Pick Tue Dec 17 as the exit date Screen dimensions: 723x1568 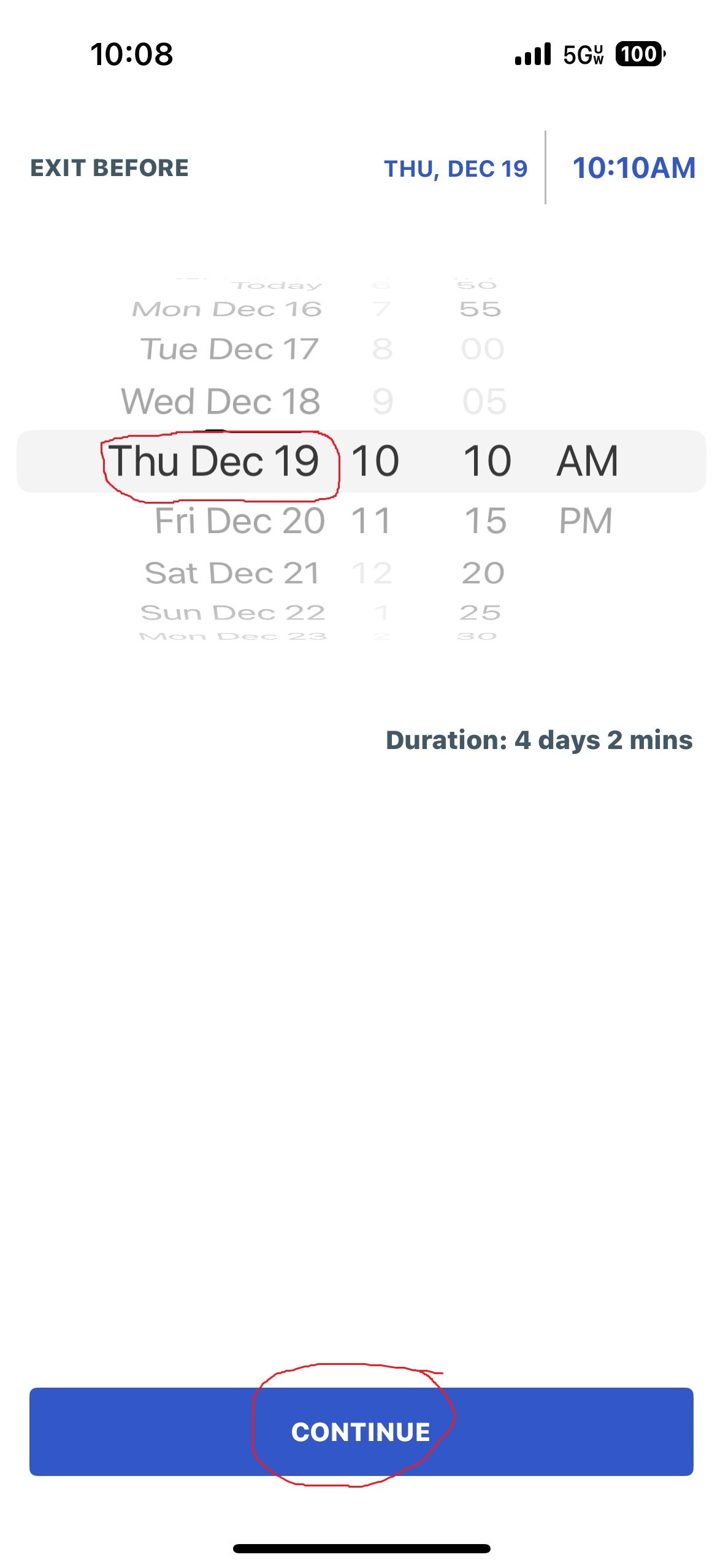click(x=229, y=350)
